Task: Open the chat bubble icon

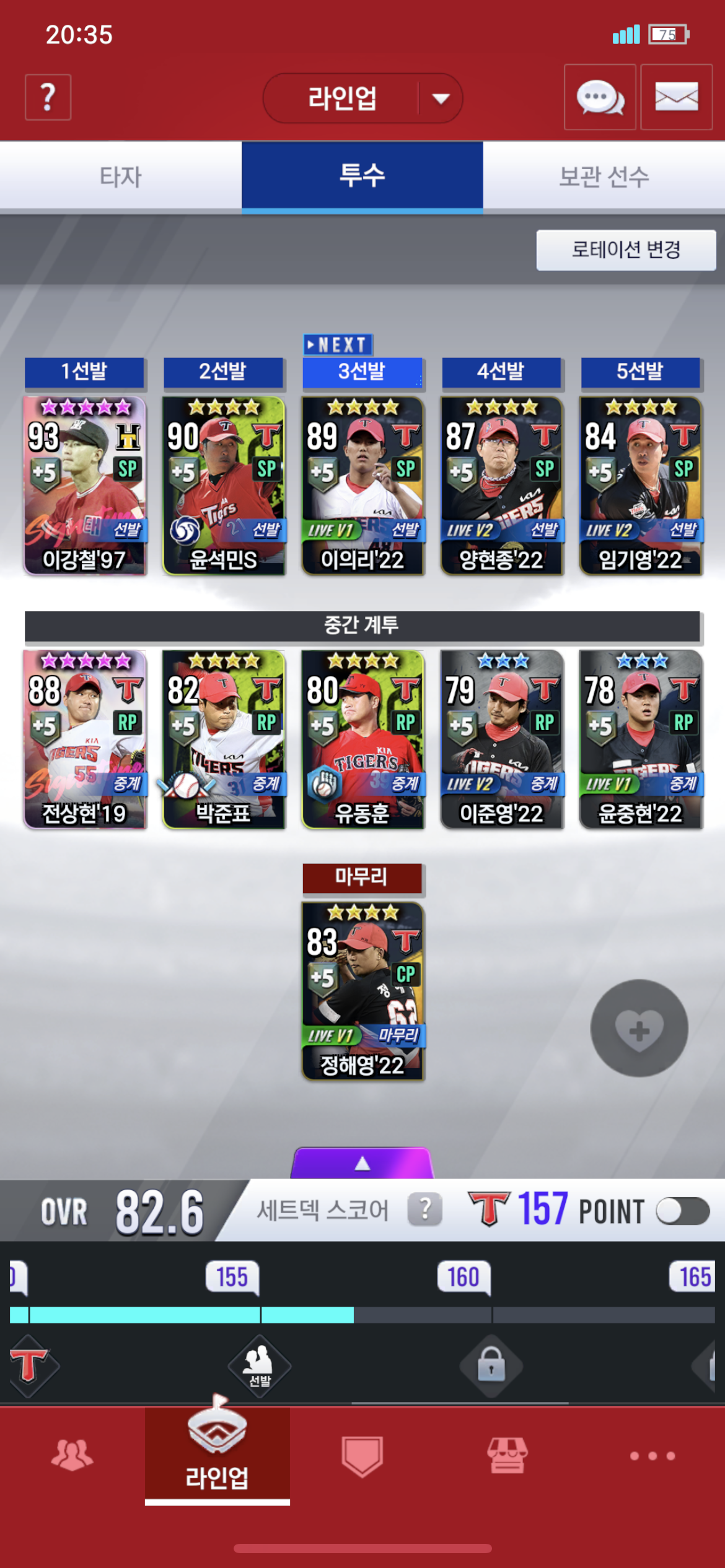Action: (599, 97)
